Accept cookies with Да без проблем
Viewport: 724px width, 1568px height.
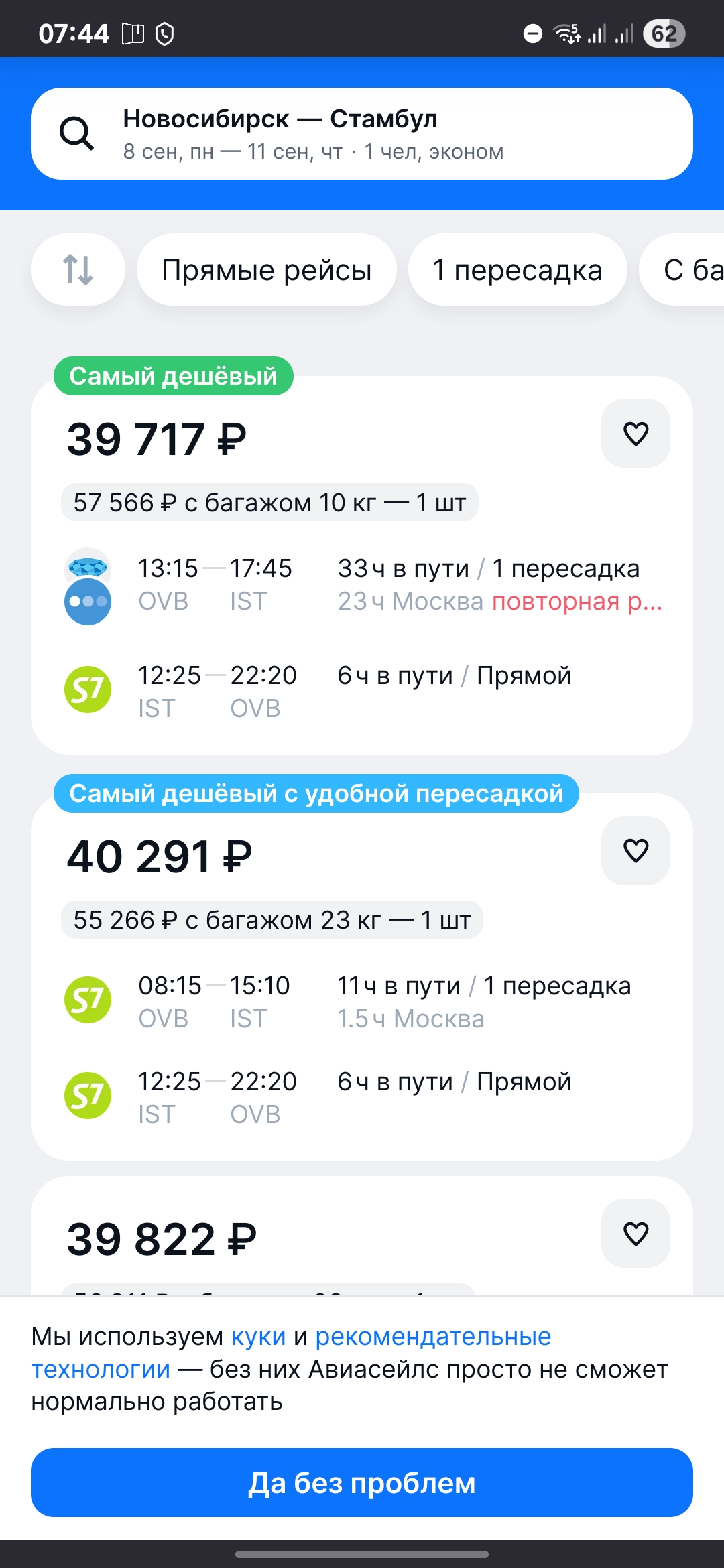point(362,1482)
